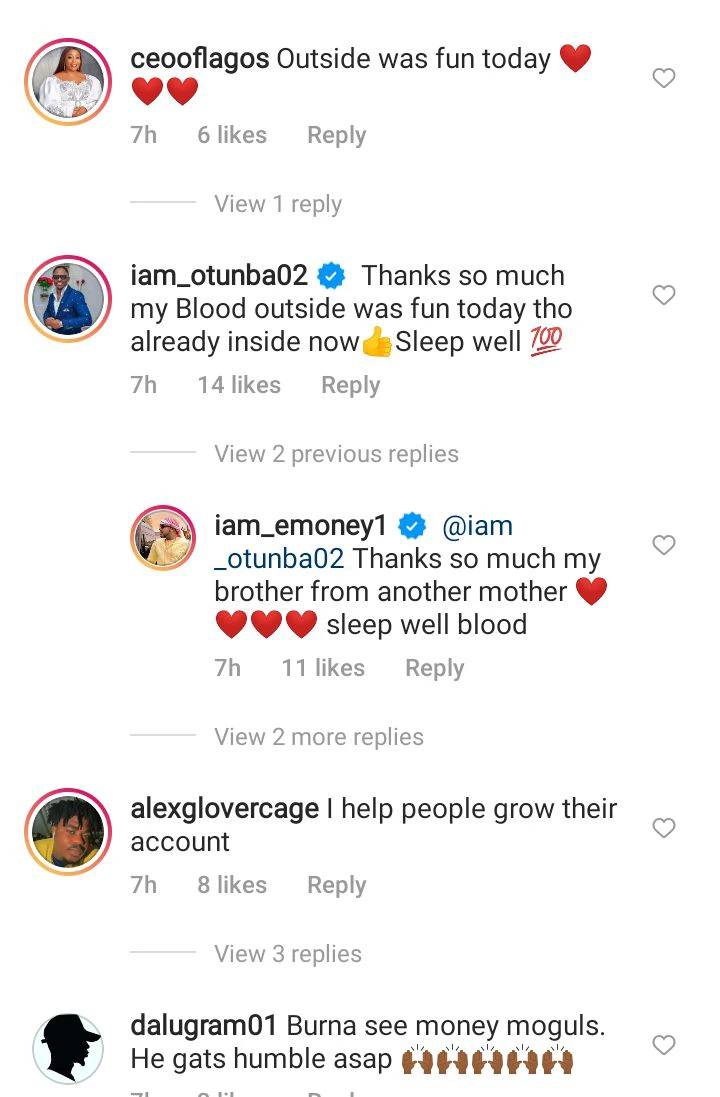Like dalugram01's comment

click(664, 1045)
